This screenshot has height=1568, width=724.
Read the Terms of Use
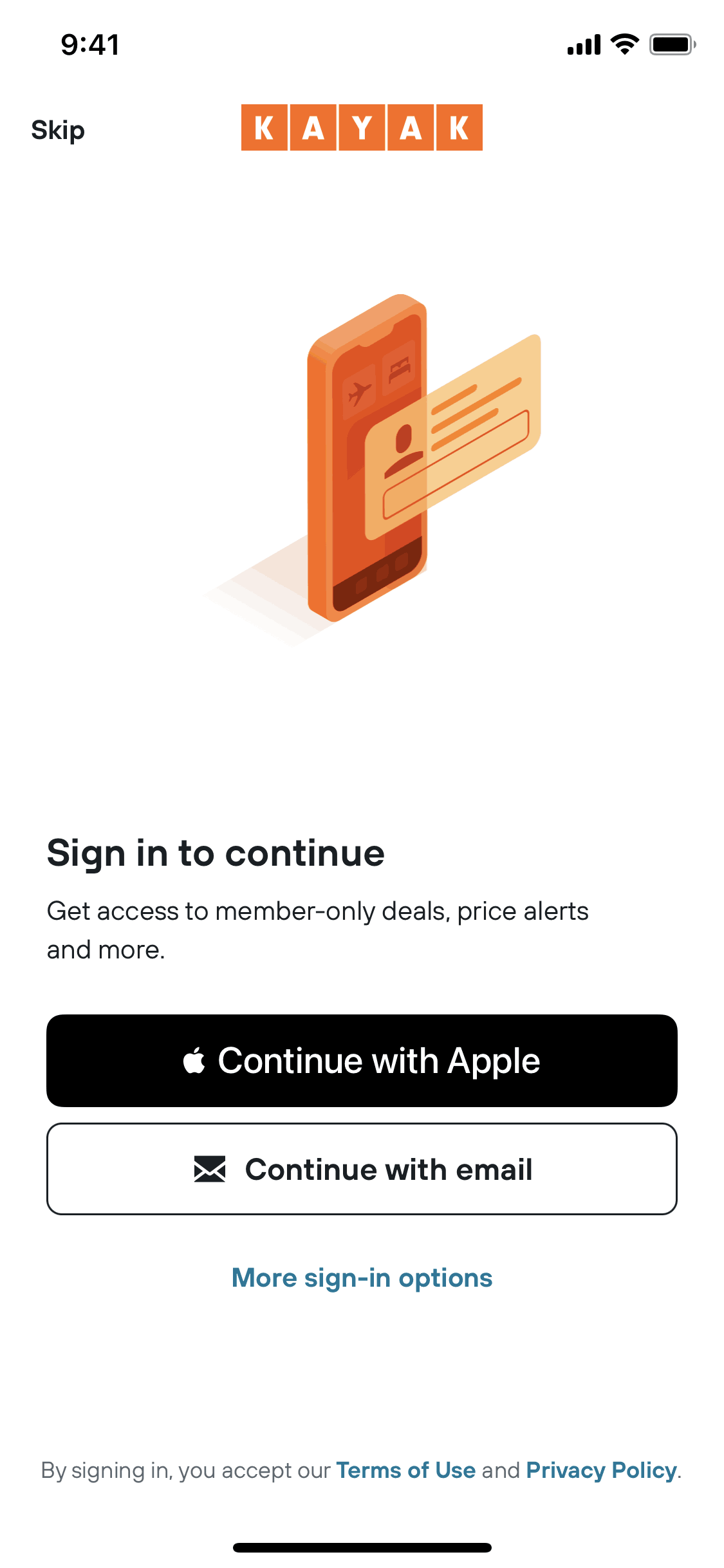click(405, 1470)
